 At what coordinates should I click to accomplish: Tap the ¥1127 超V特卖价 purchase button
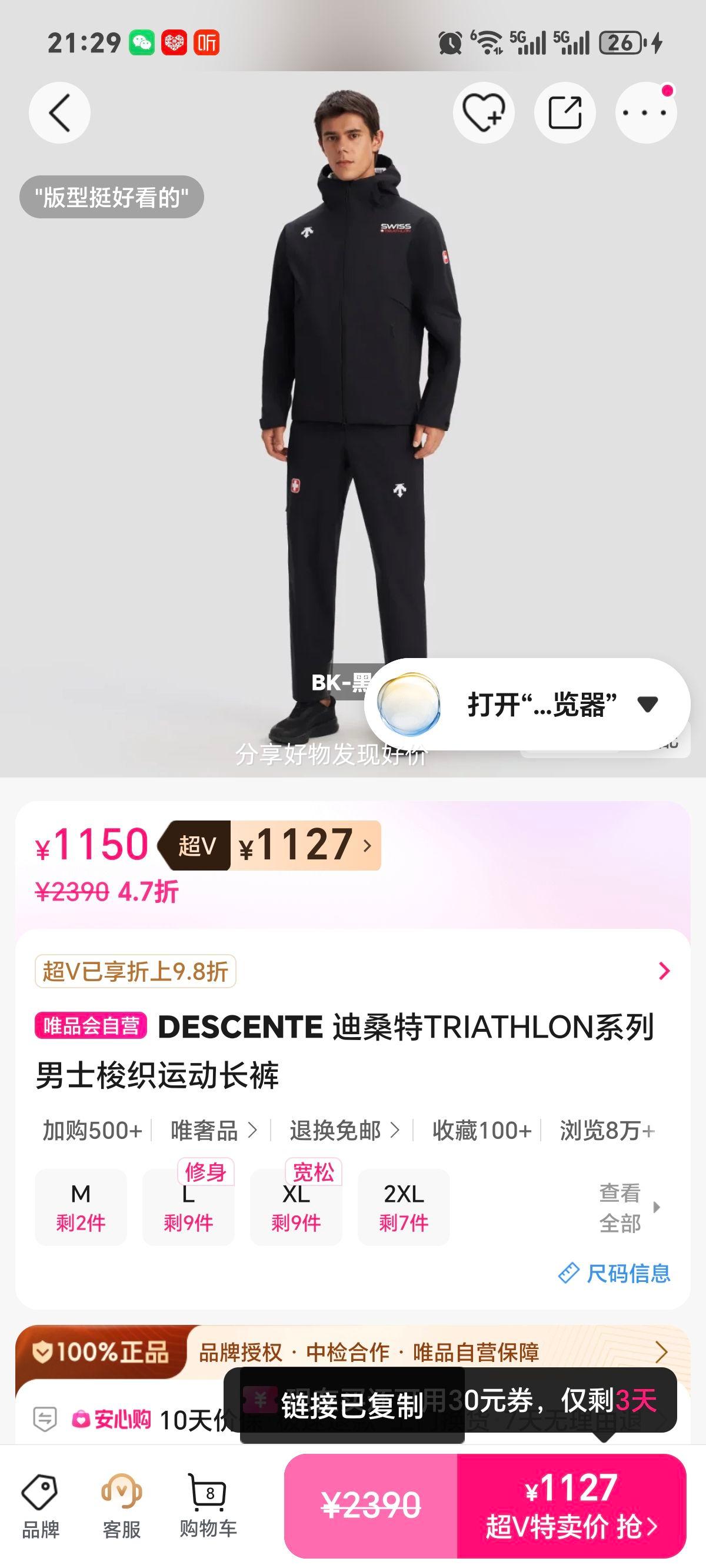pos(572,1503)
